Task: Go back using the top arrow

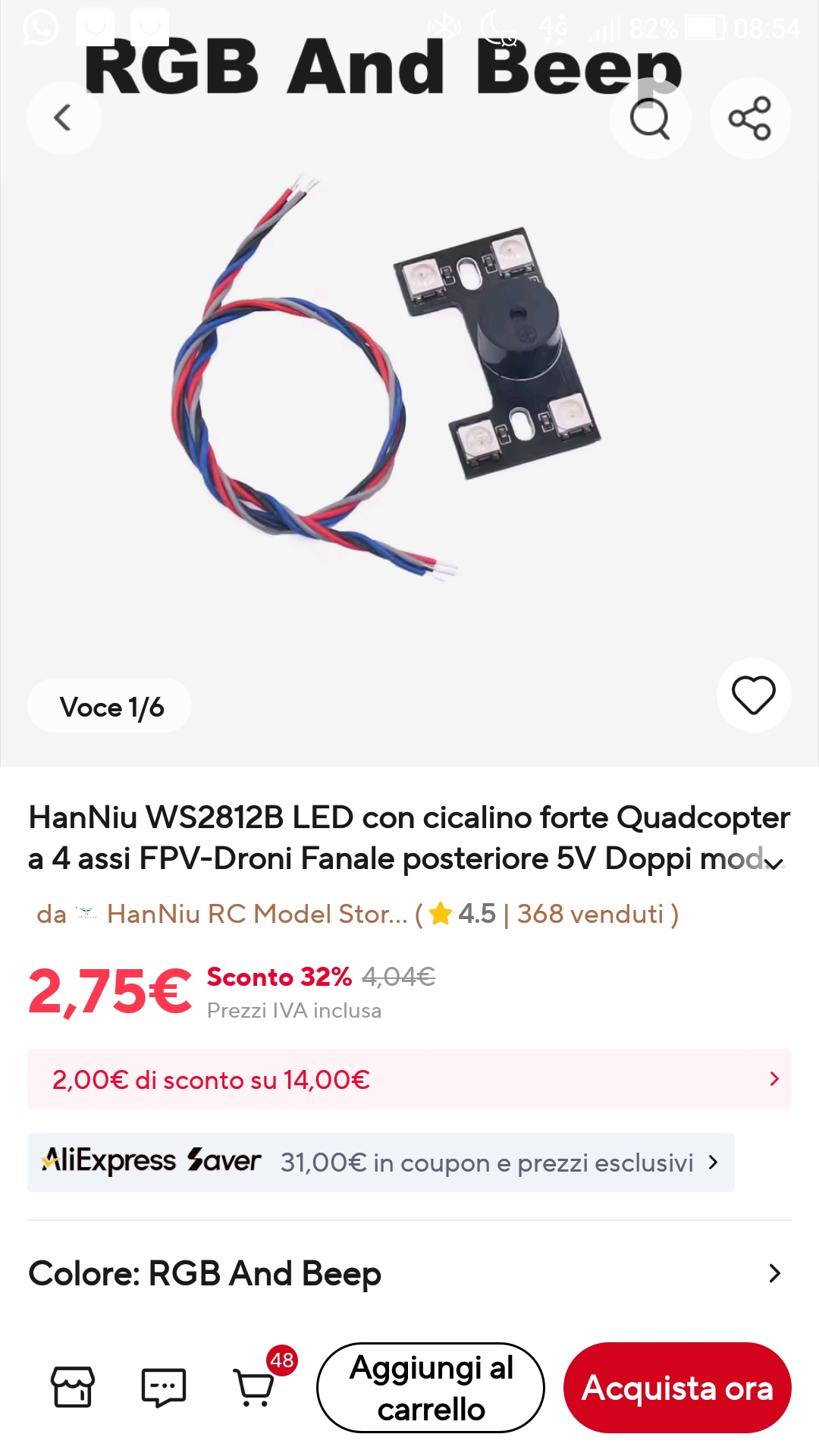Action: pos(64,118)
